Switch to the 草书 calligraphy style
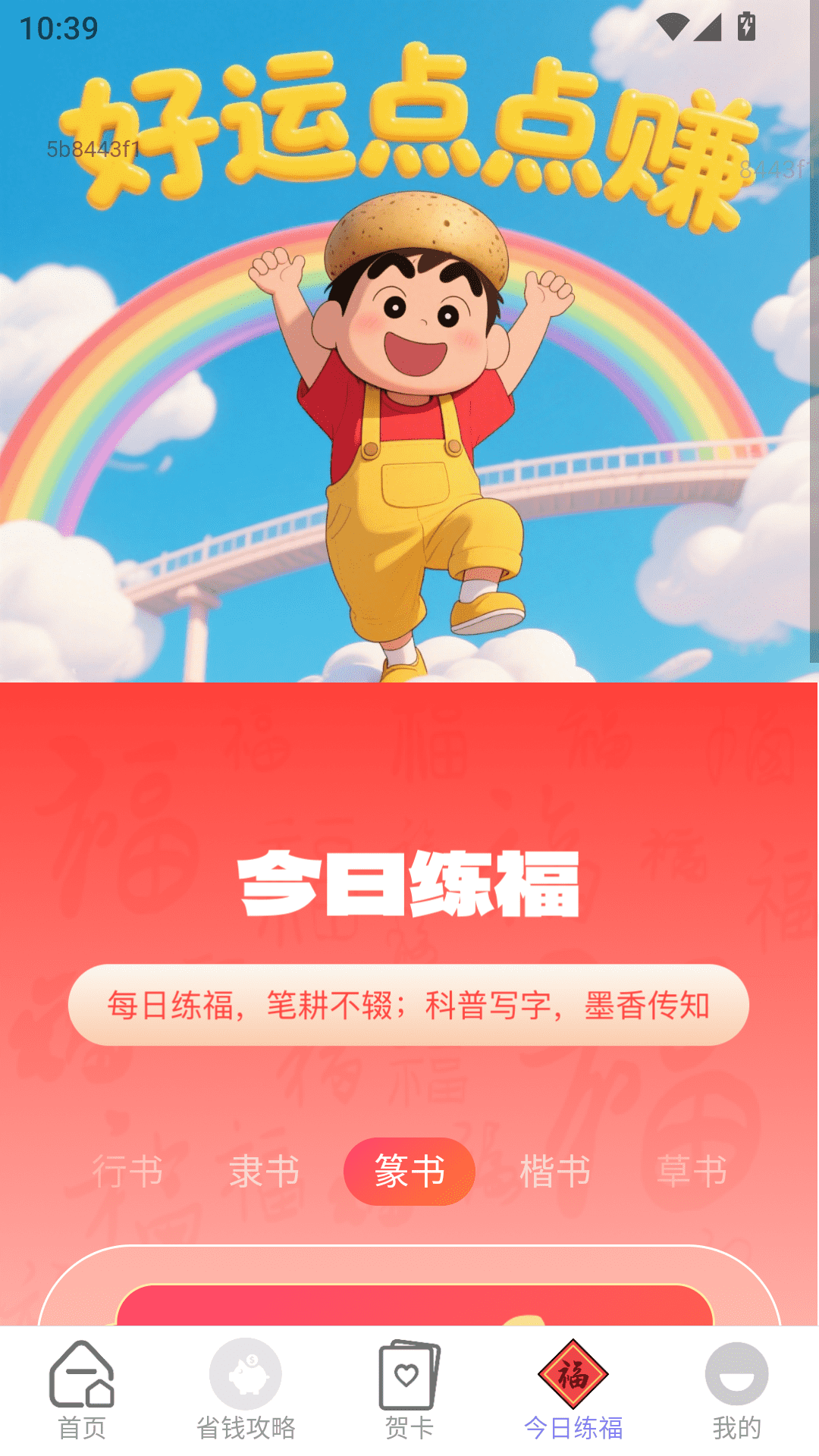The width and height of the screenshot is (819, 1456). 689,1171
